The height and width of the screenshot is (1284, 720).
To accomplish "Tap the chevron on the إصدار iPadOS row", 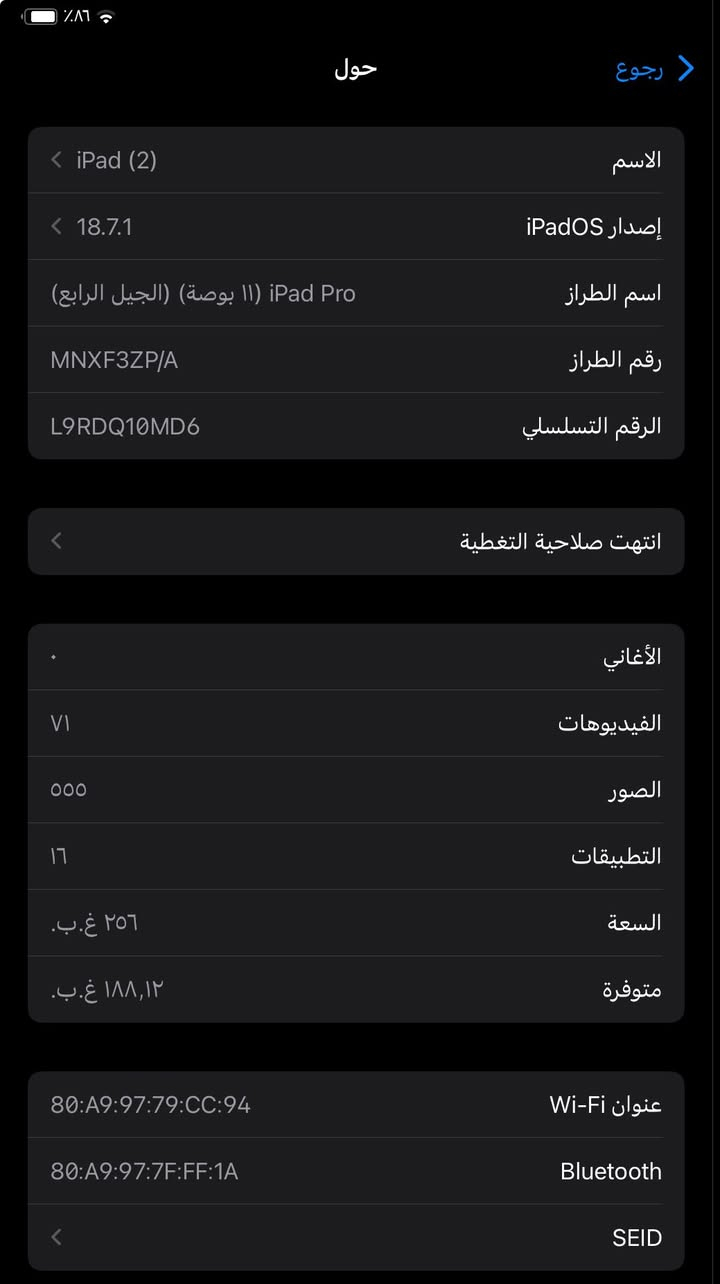I will pos(56,226).
